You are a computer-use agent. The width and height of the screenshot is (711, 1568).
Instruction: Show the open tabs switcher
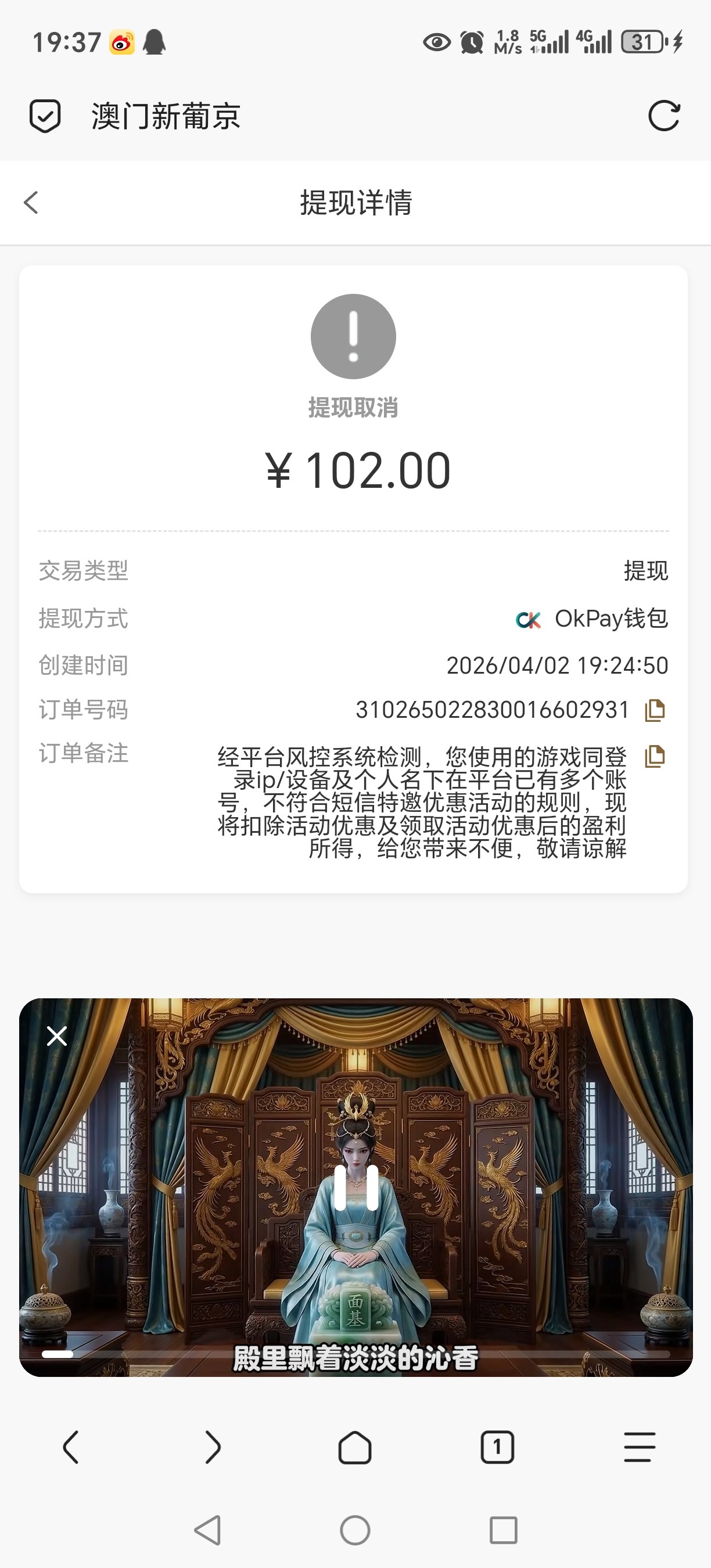tap(497, 1447)
